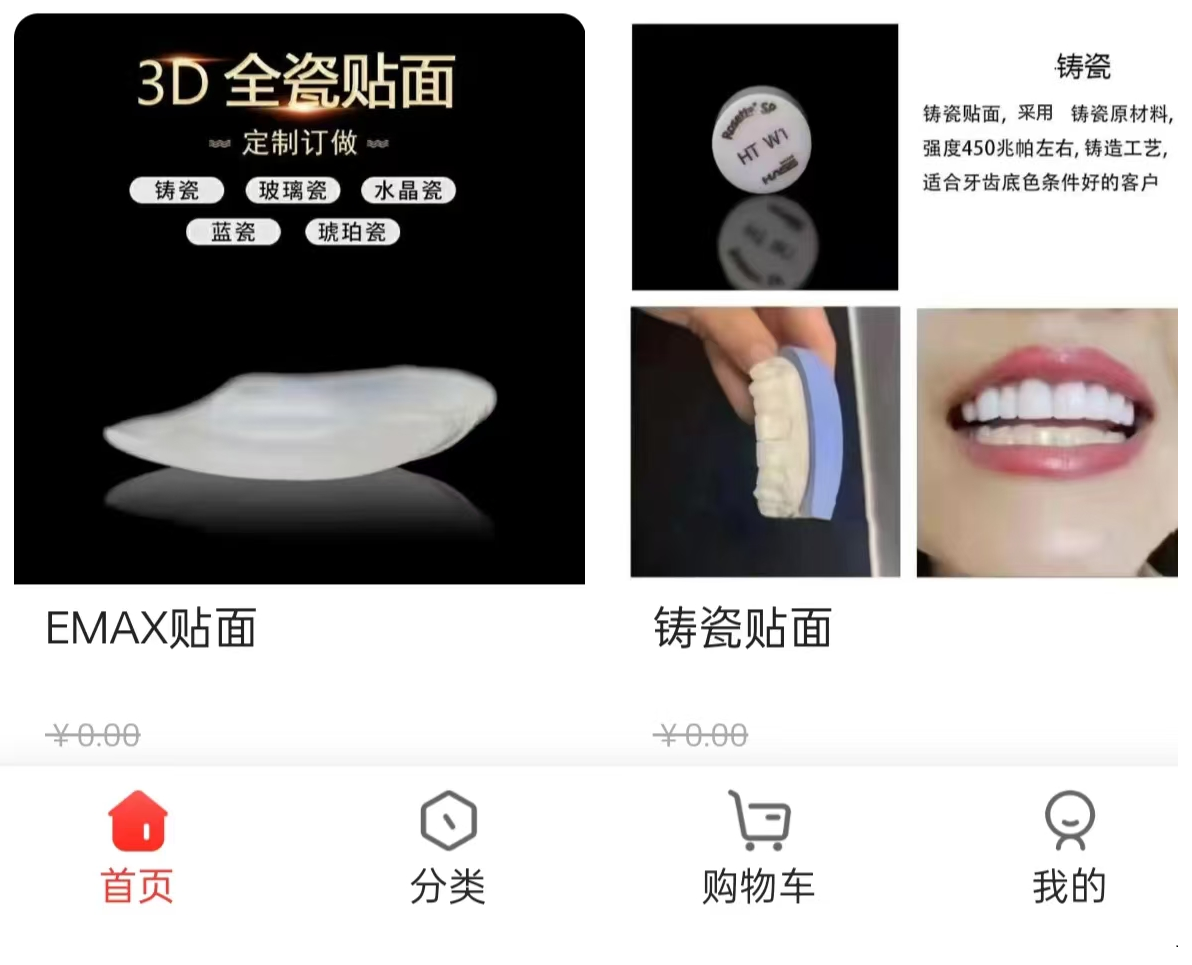Switch to the 分类 categories tab

coord(448,845)
